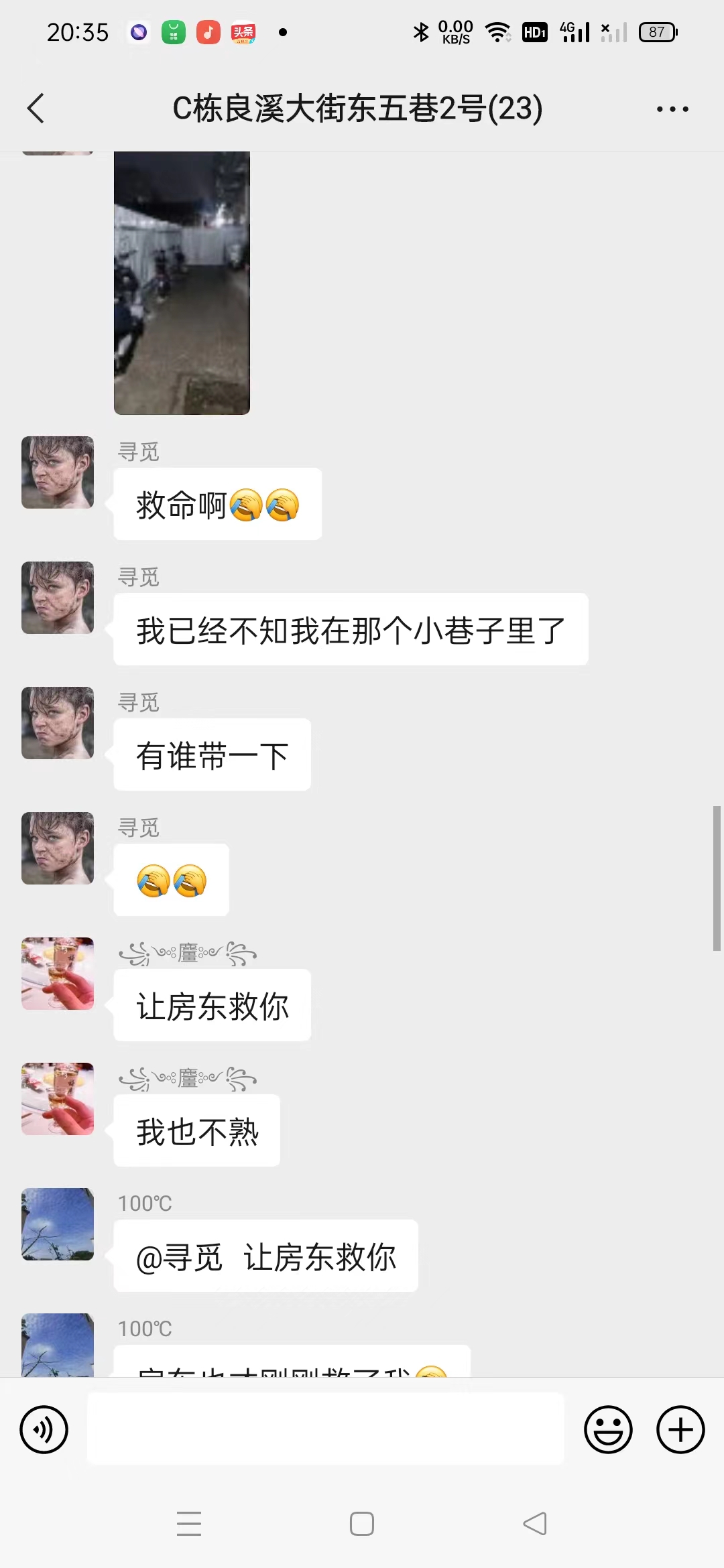Open 寻觅's profile via their avatar
724x1568 pixels.
57,472
